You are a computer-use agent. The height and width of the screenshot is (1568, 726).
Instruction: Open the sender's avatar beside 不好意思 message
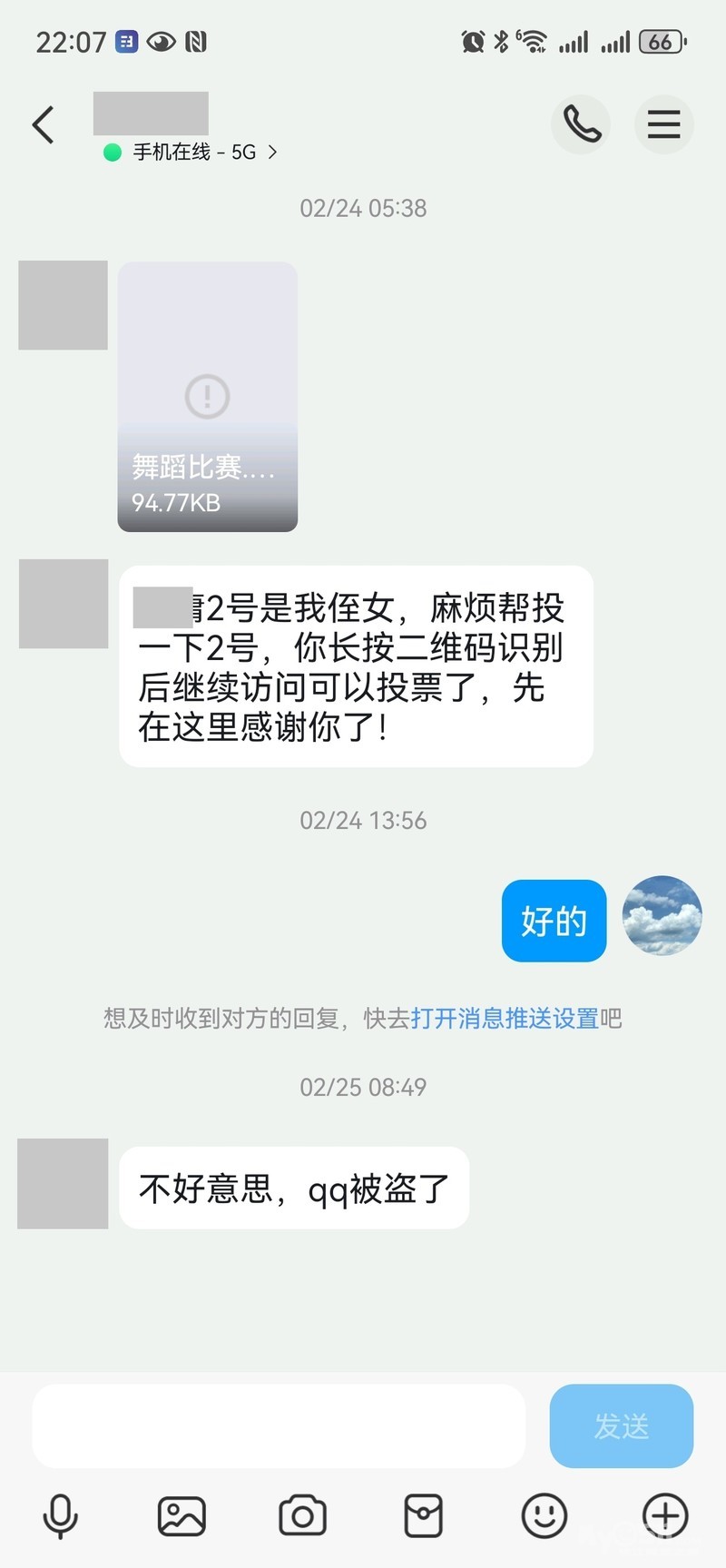[63, 1184]
